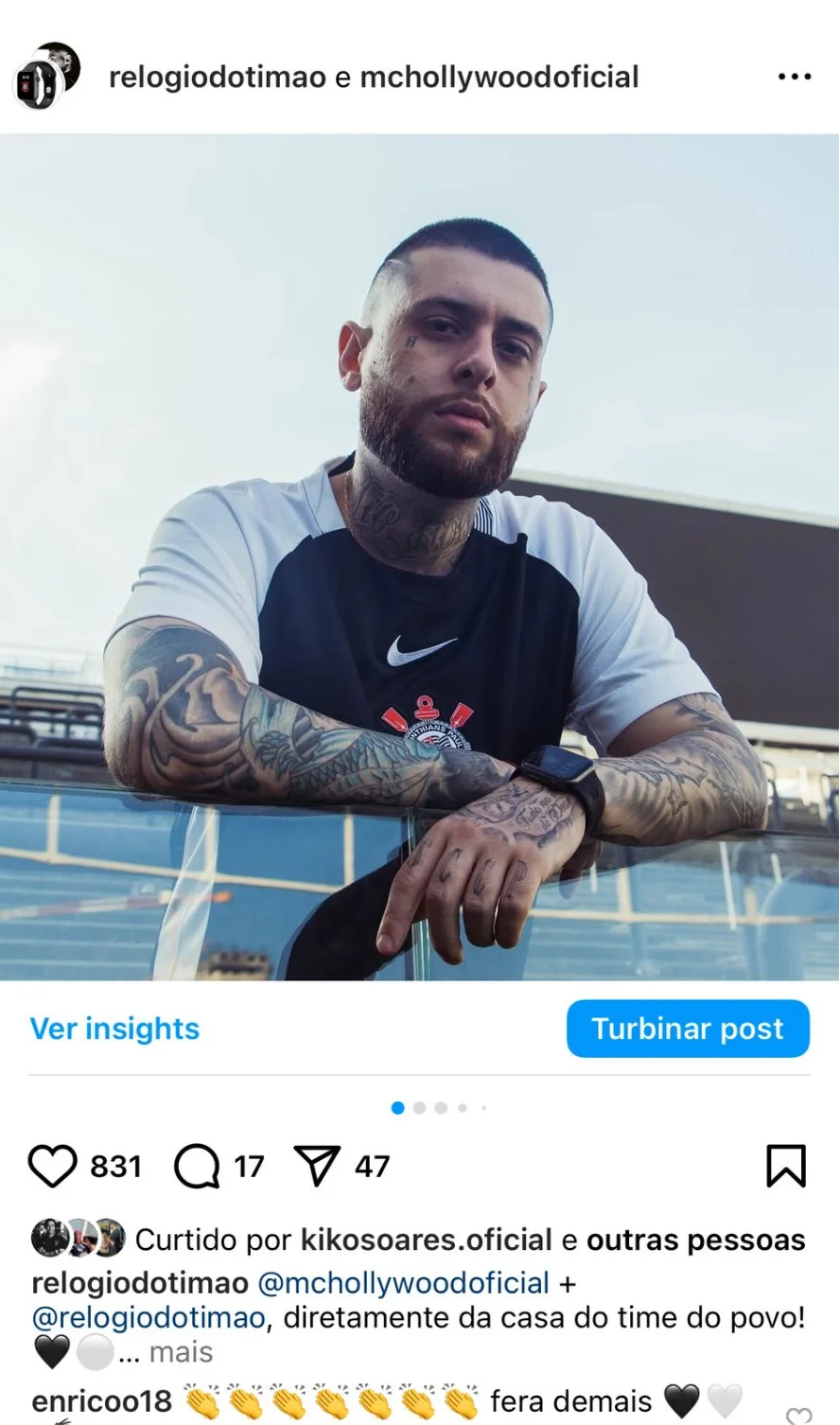View kikosoares.oficial's profile
Image resolution: width=840 pixels, height=1425 pixels.
426,1239
